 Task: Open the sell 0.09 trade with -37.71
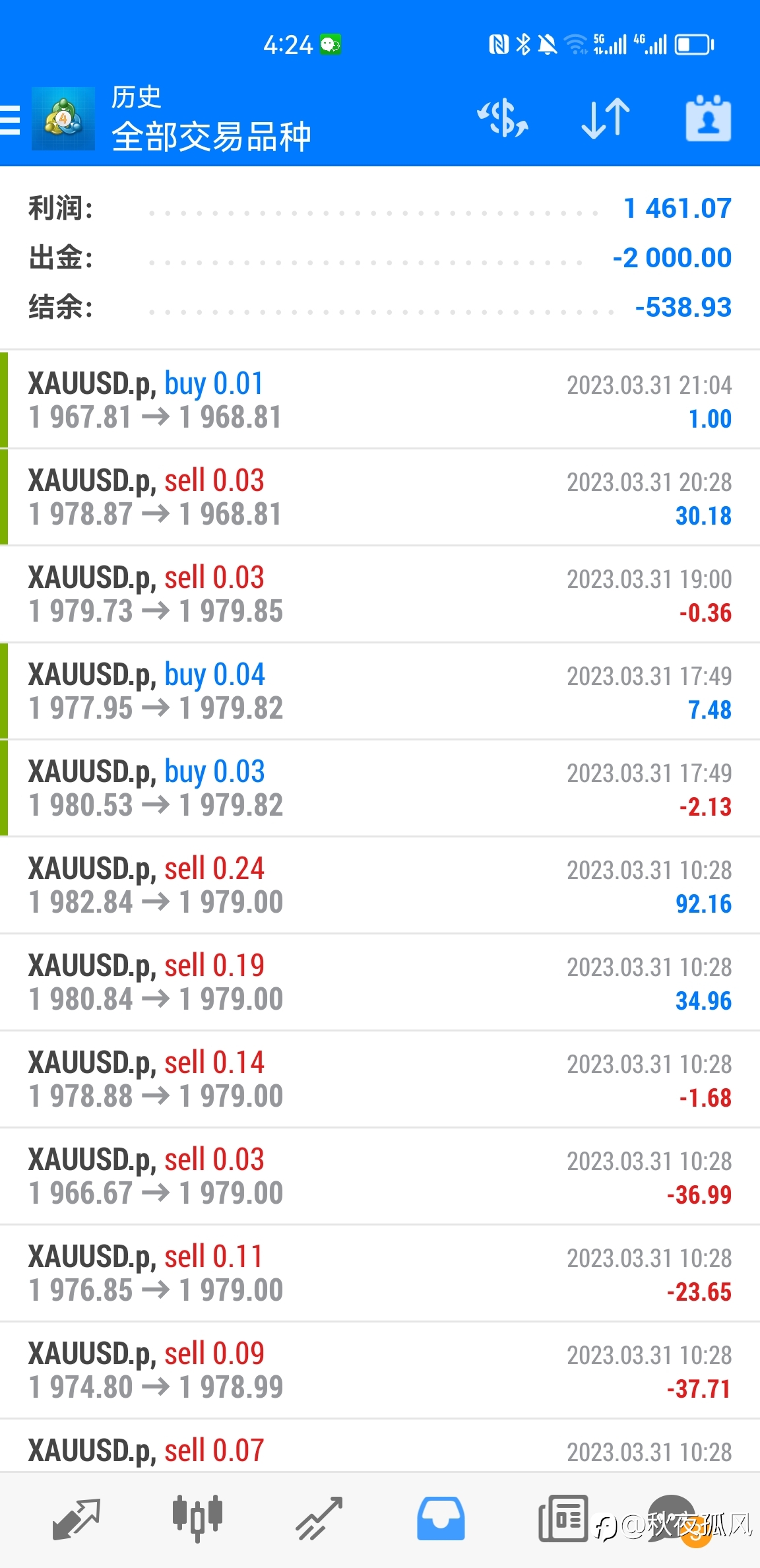[380, 1370]
